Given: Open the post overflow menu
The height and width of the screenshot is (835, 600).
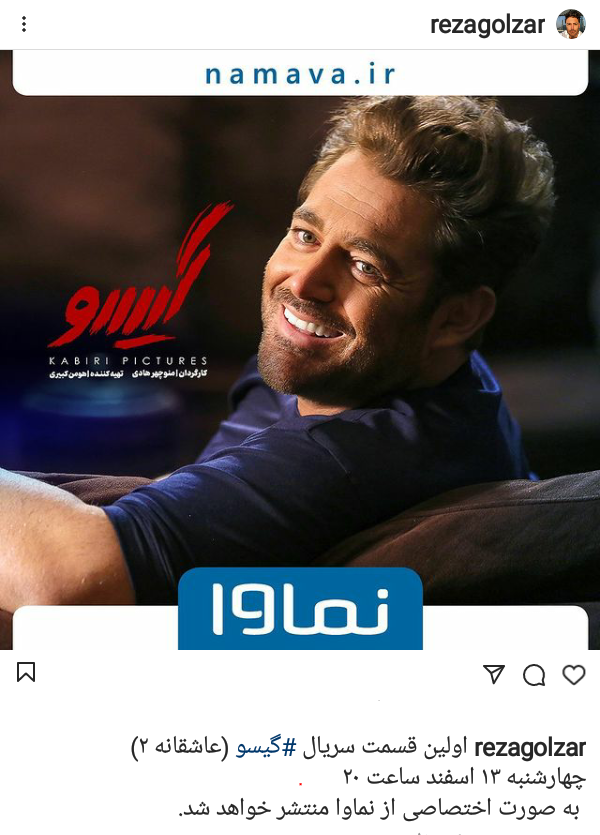Looking at the screenshot, I should (x=24, y=24).
